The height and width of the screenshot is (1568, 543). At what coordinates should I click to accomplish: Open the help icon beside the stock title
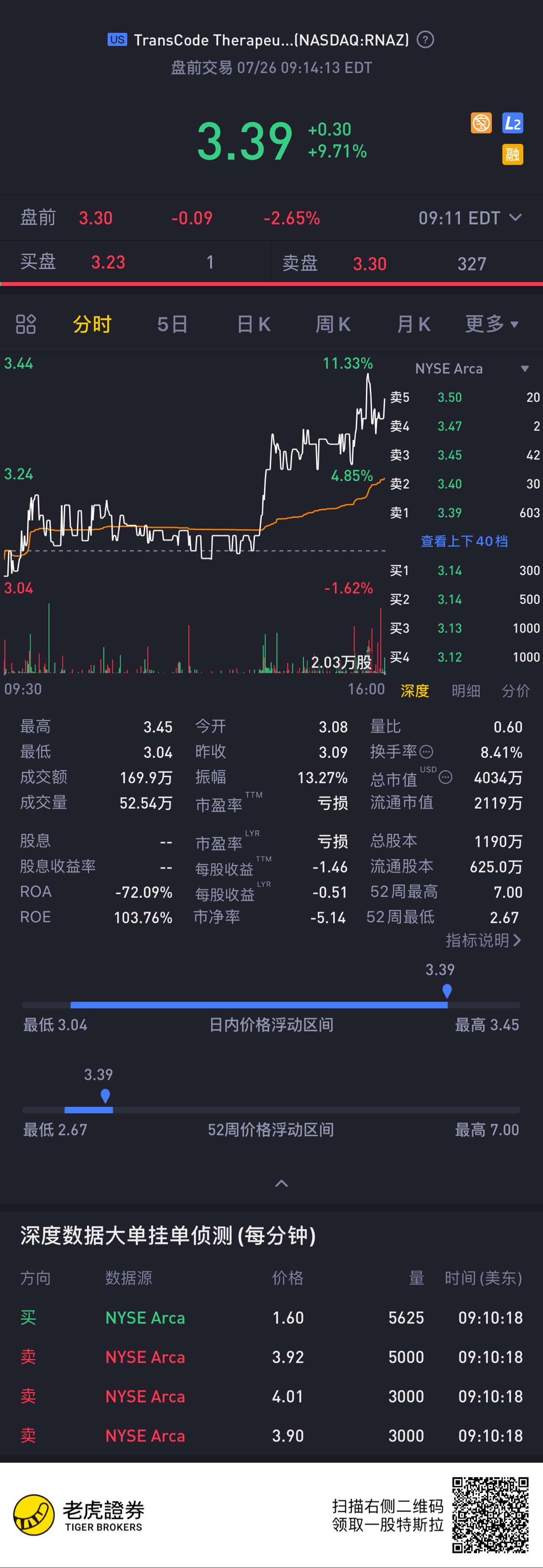425,40
